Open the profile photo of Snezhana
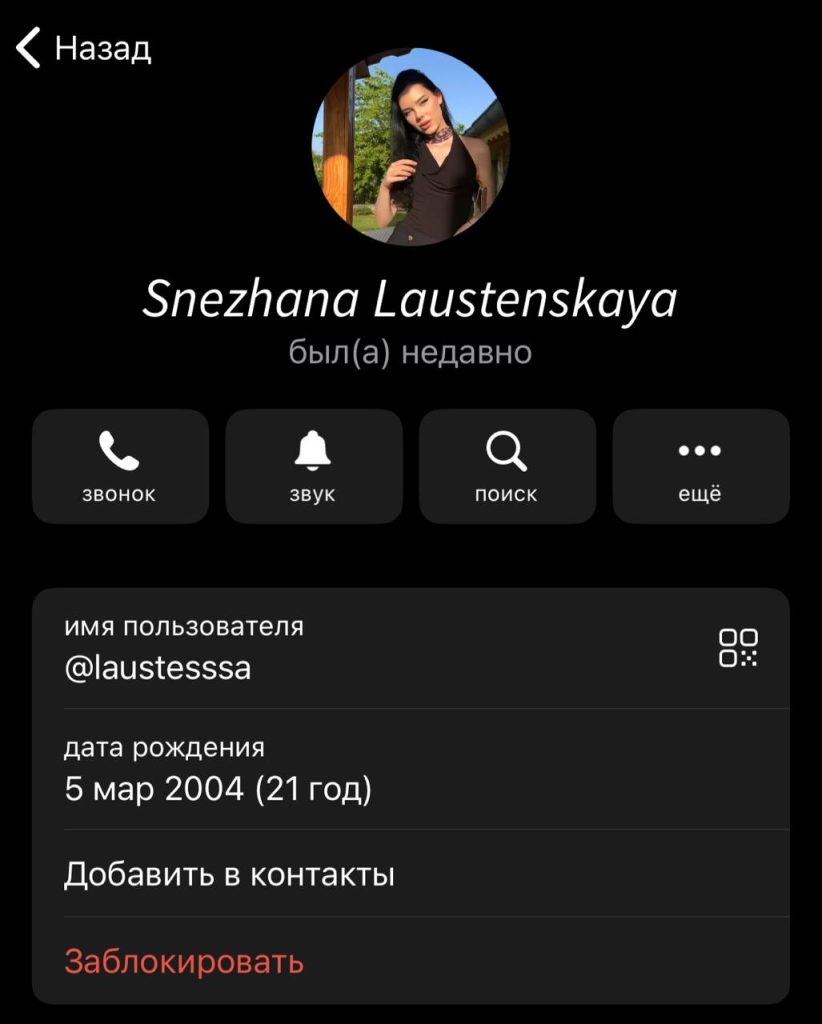This screenshot has height=1024, width=822. click(x=410, y=147)
